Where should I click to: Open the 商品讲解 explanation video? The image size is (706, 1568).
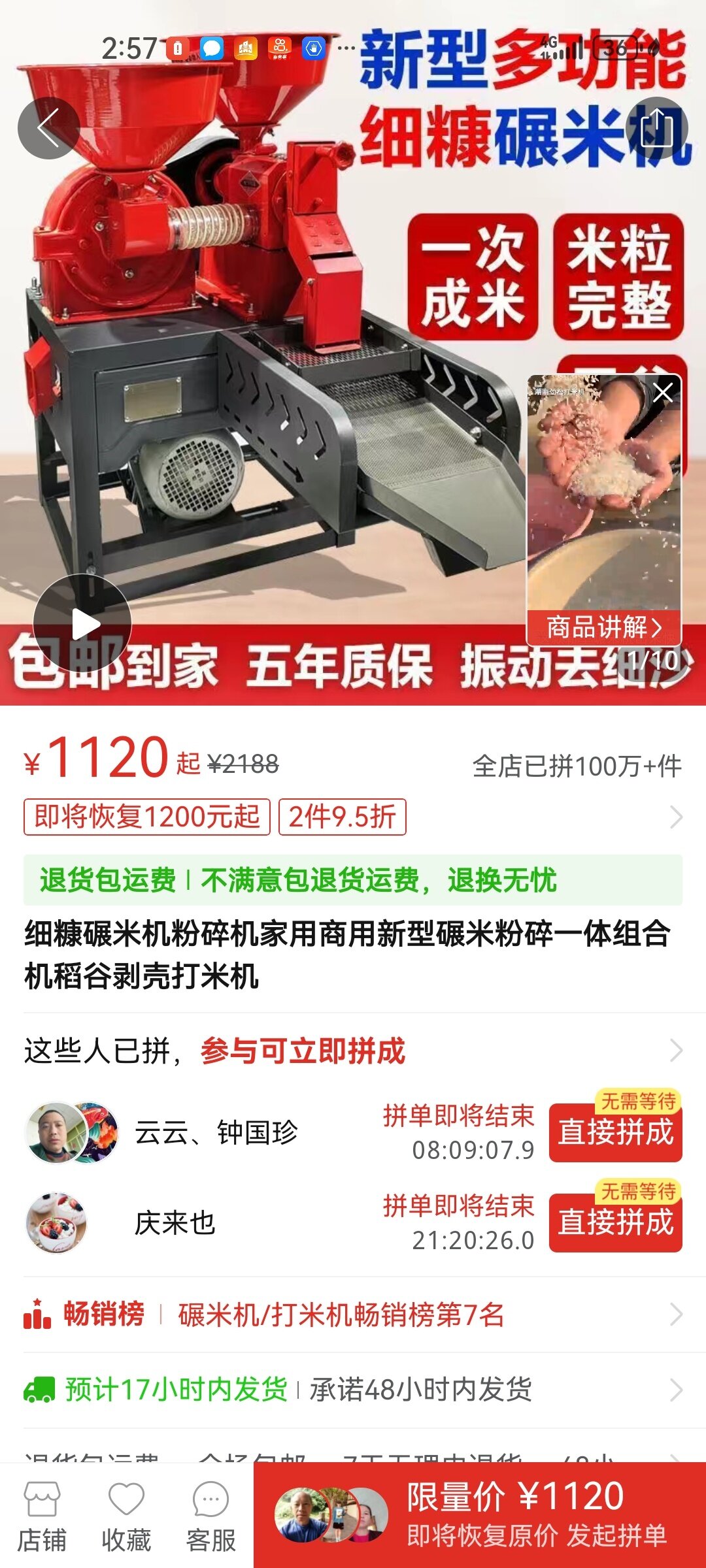[603, 628]
